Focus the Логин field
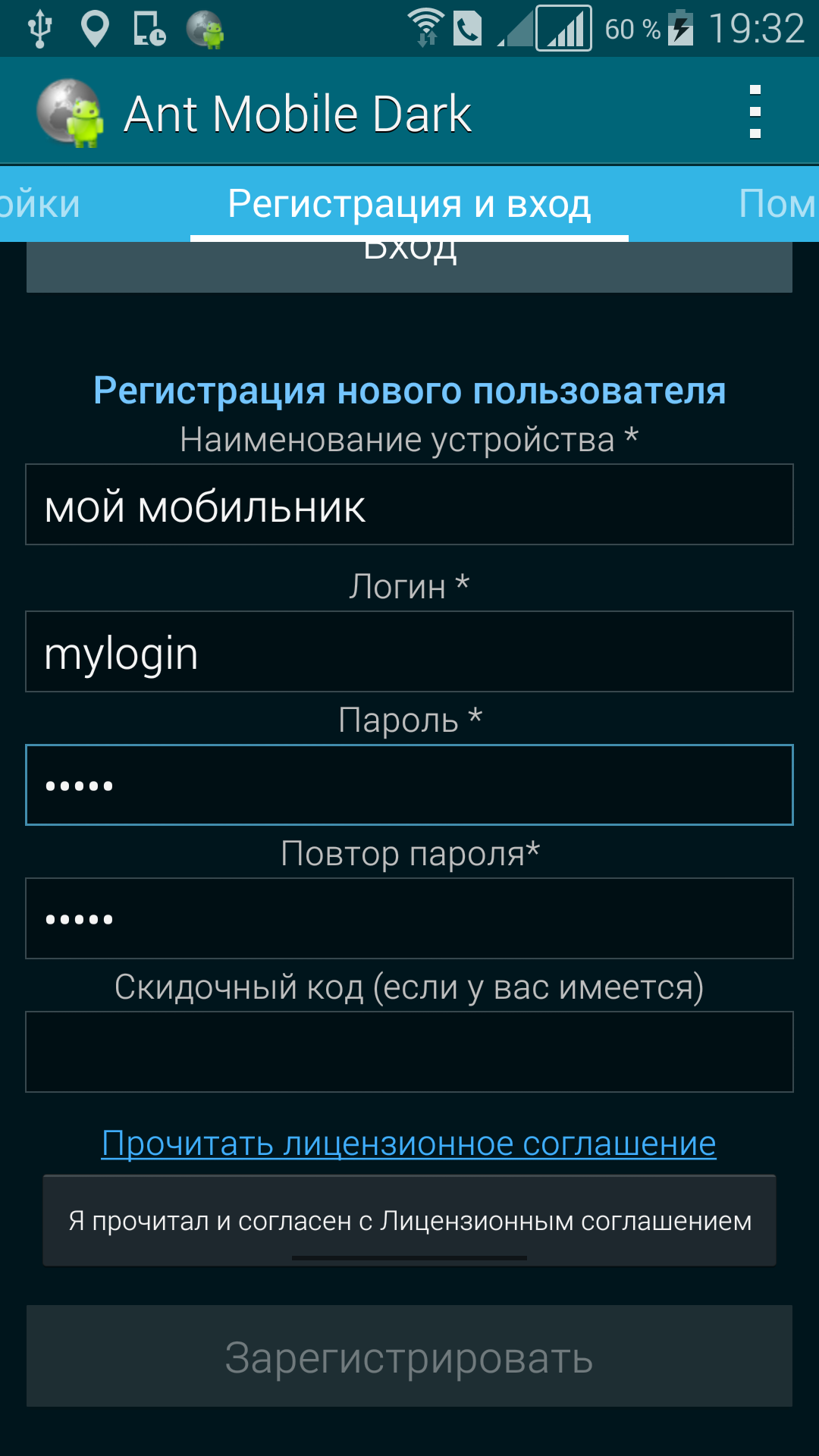The width and height of the screenshot is (819, 1456). (409, 651)
